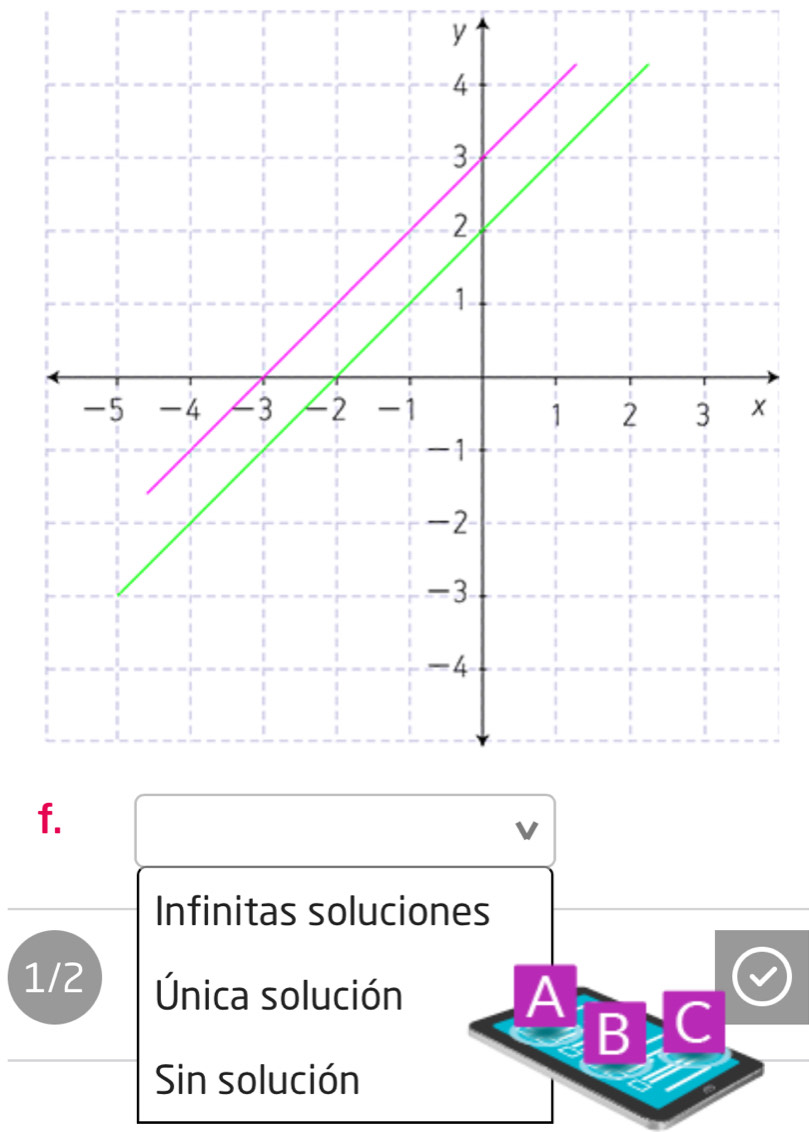Pick the Sin solución option
Screen dimensions: 809x1132
(258, 1080)
